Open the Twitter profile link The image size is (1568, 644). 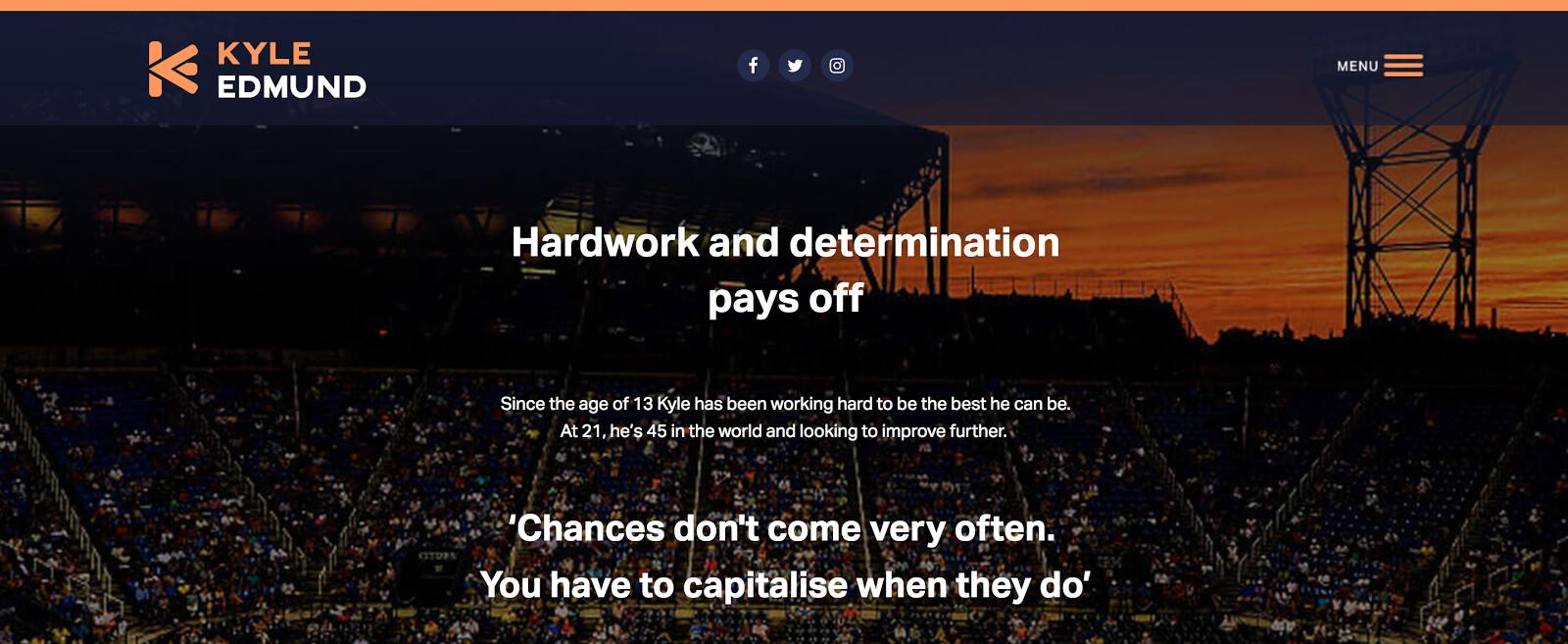tap(795, 66)
